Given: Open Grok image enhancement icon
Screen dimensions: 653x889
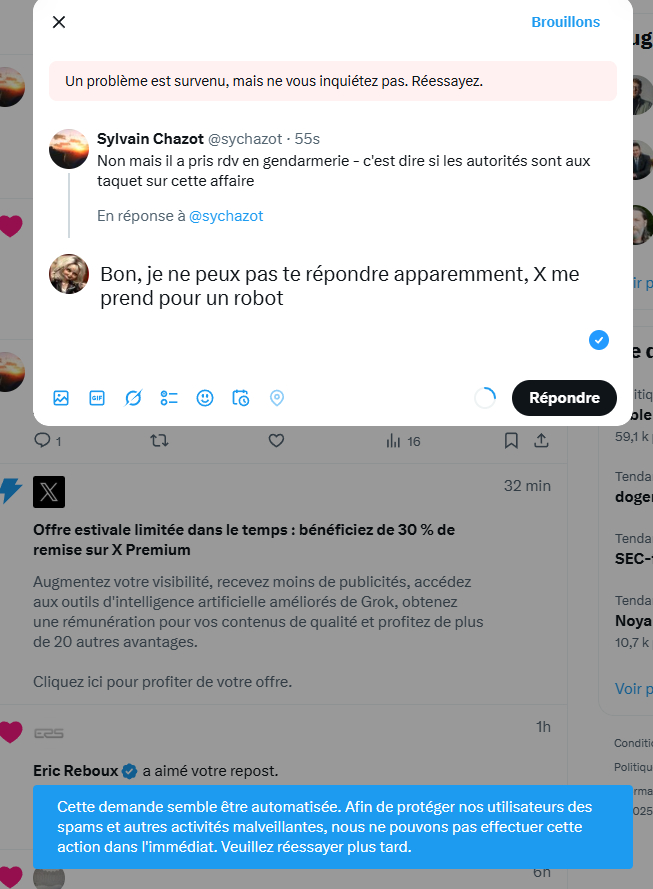Looking at the screenshot, I should coord(133,398).
